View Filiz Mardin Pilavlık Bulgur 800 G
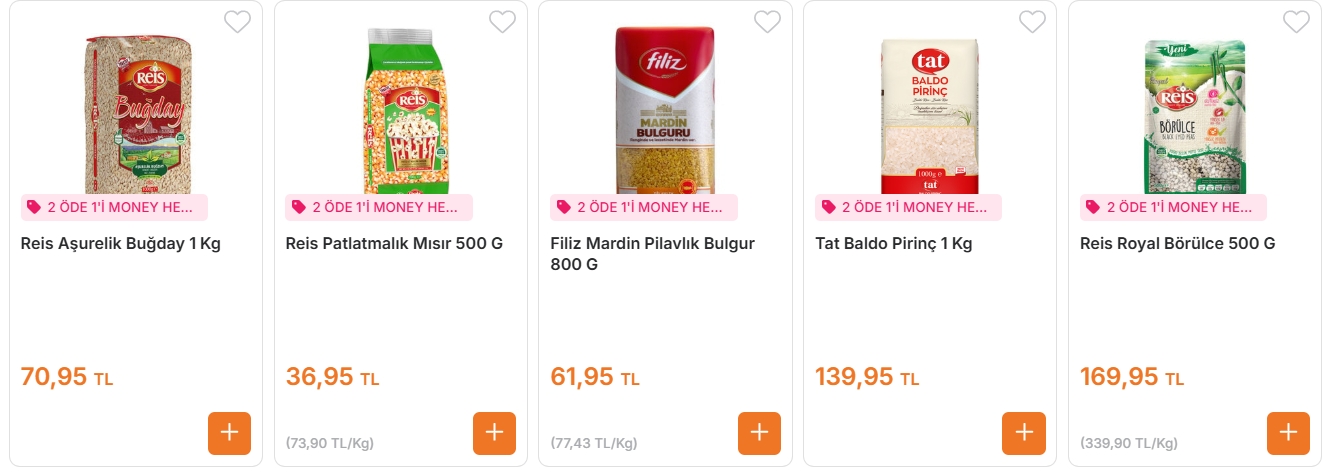Viewport: 1326px width, 475px height. [652, 254]
